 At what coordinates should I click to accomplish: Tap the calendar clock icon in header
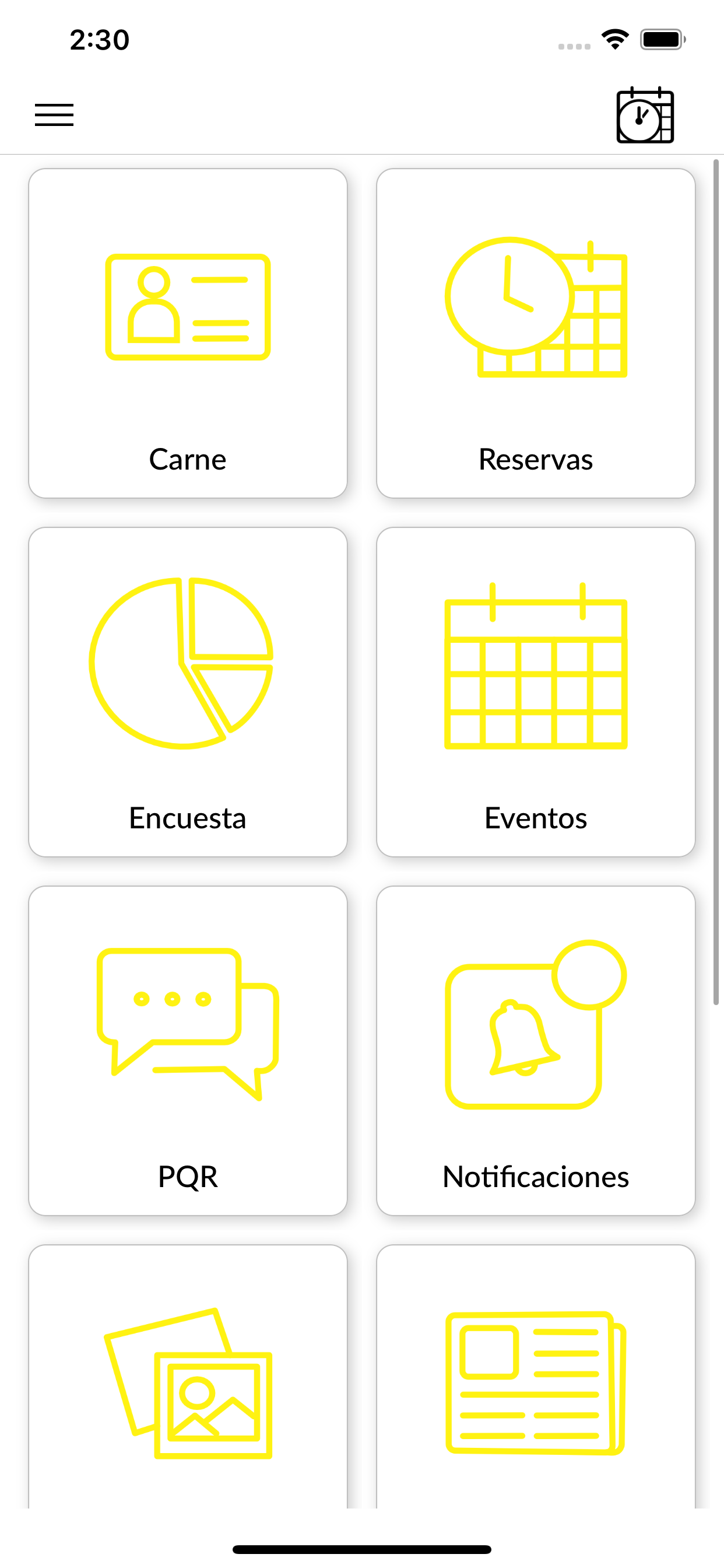[x=645, y=115]
